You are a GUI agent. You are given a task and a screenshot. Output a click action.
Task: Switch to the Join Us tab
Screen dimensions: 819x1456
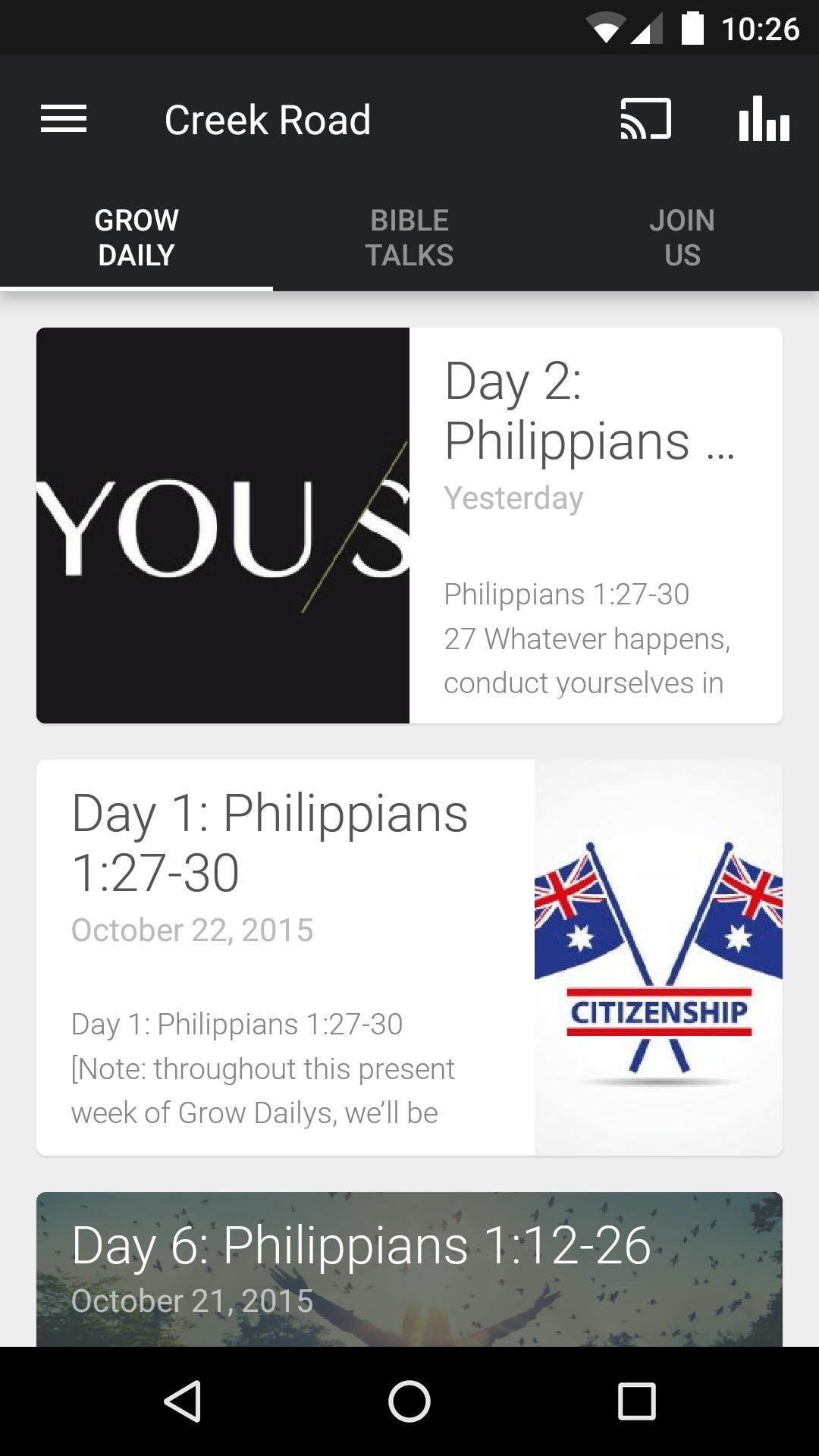(x=682, y=237)
